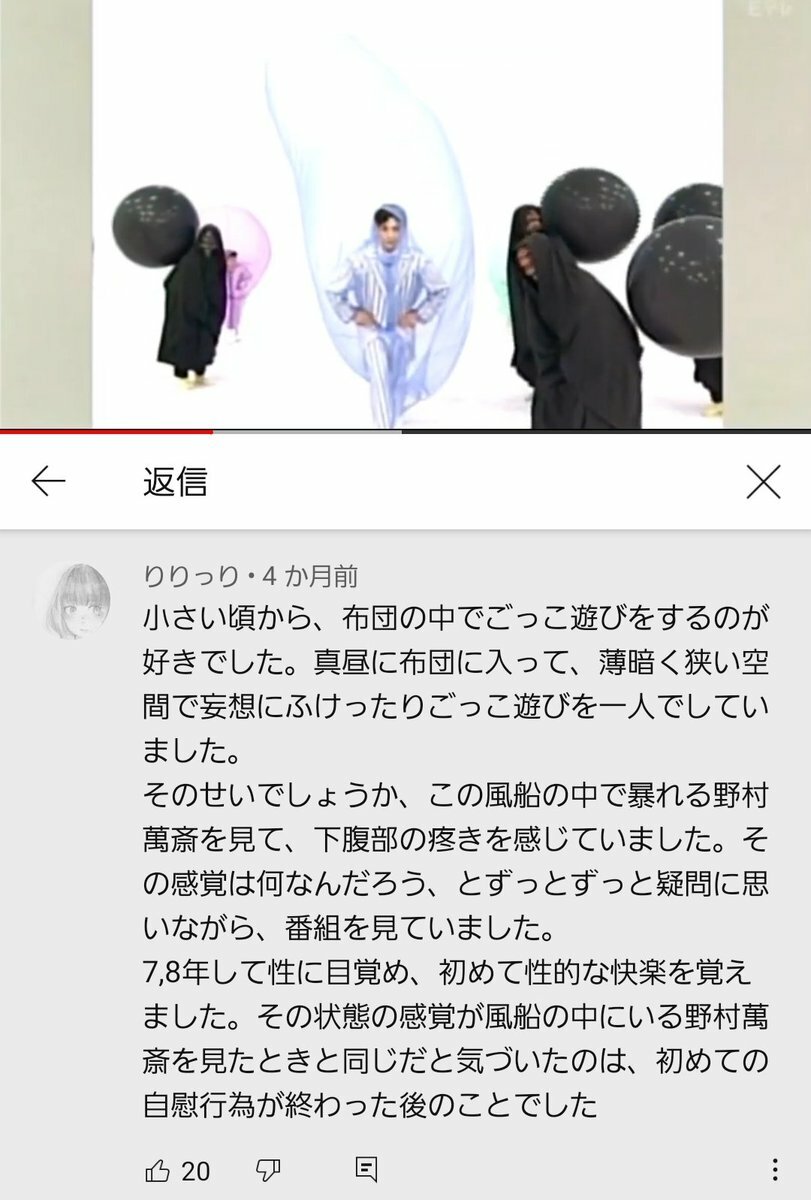This screenshot has width=811, height=1200.
Task: Close the 返信 replies panel
Action: [763, 483]
